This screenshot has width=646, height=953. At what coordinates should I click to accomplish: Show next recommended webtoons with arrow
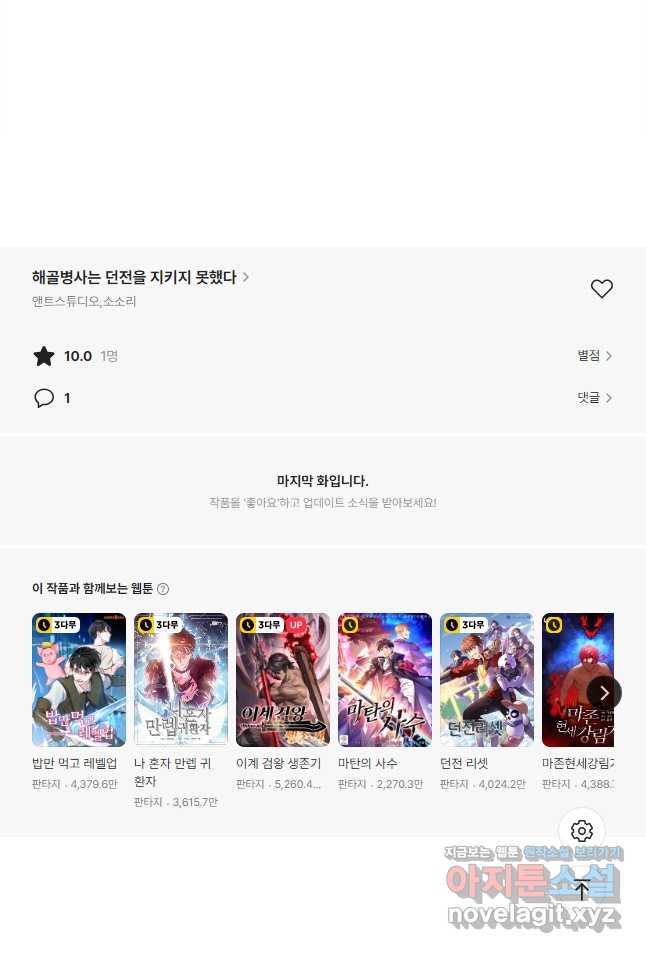[x=604, y=692]
